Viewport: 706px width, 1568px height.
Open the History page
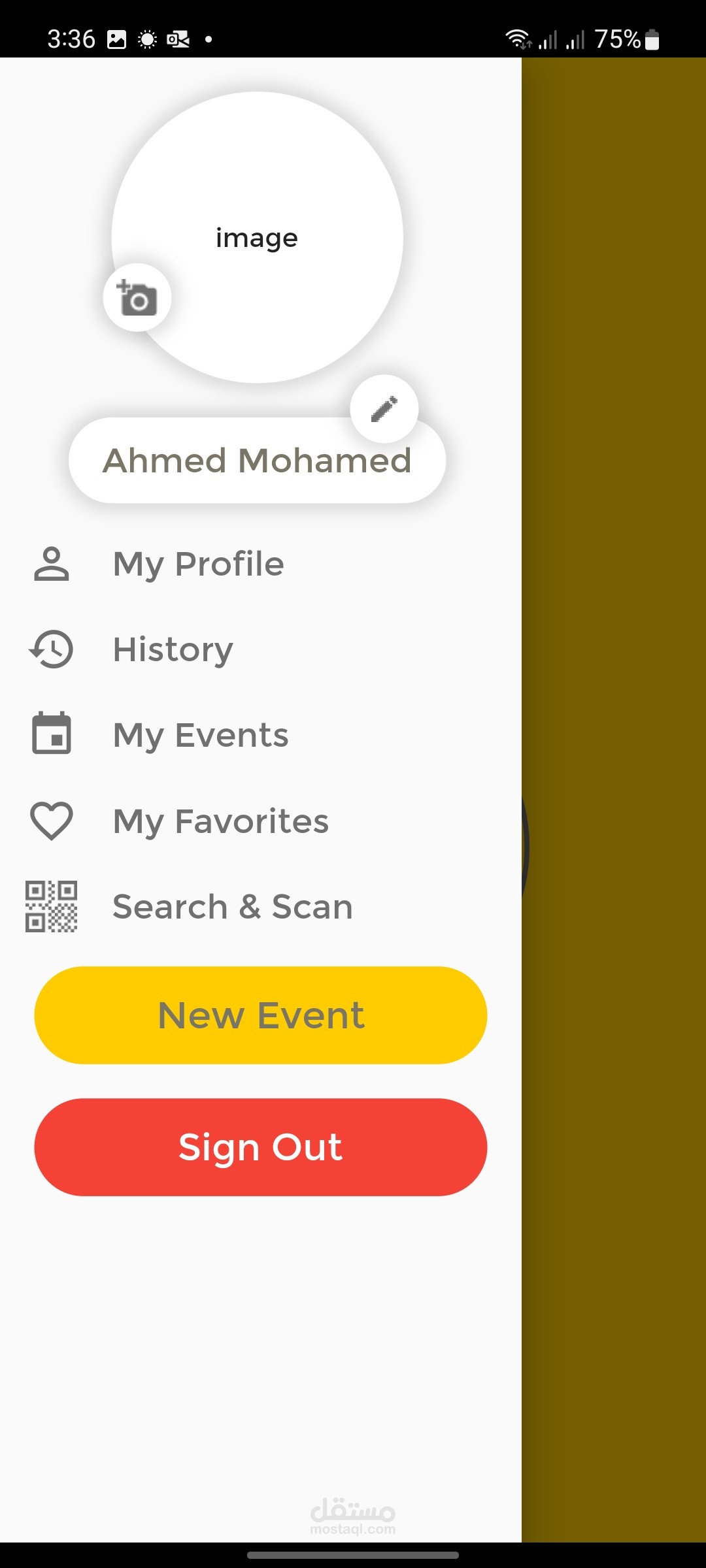click(261, 649)
